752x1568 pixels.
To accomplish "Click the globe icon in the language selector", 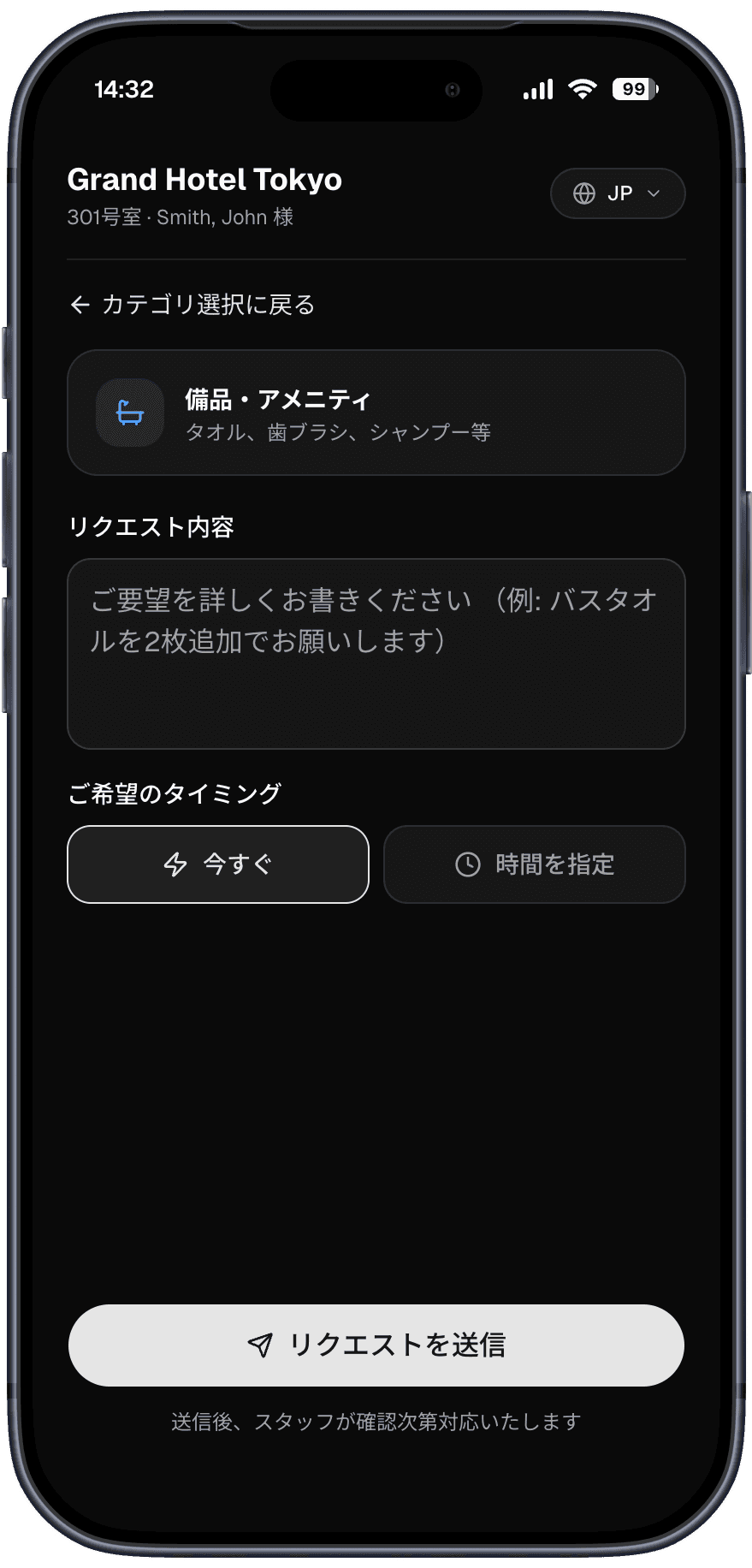I will [x=585, y=193].
